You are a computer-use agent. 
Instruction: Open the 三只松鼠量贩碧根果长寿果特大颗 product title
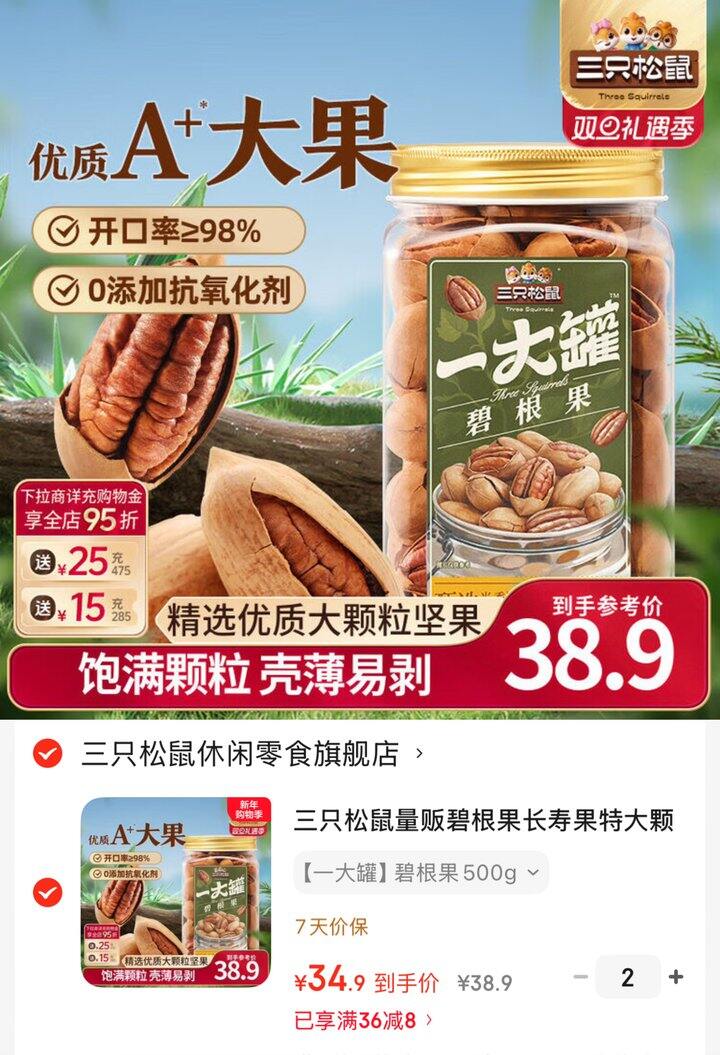coord(484,821)
